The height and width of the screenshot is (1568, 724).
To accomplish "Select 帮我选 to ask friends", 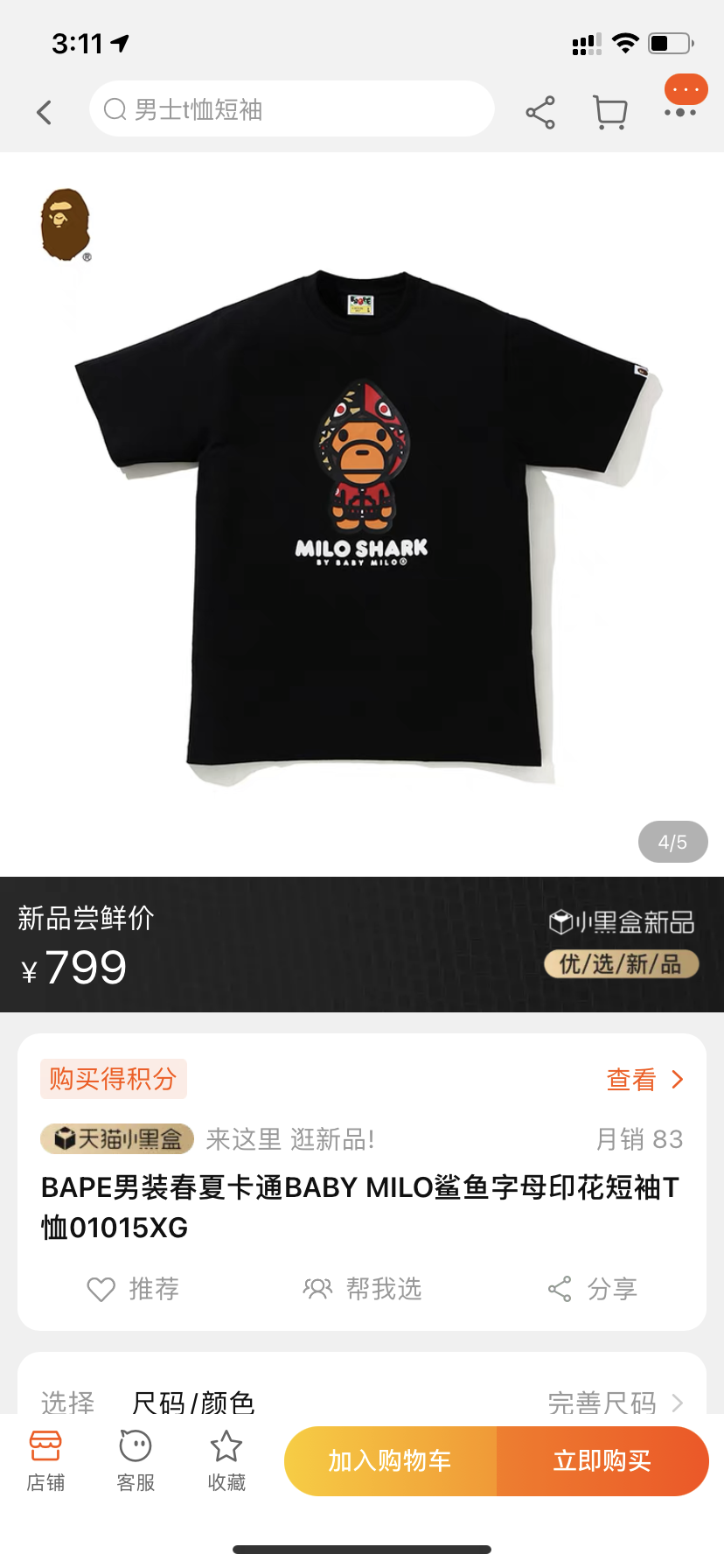I will (362, 1289).
